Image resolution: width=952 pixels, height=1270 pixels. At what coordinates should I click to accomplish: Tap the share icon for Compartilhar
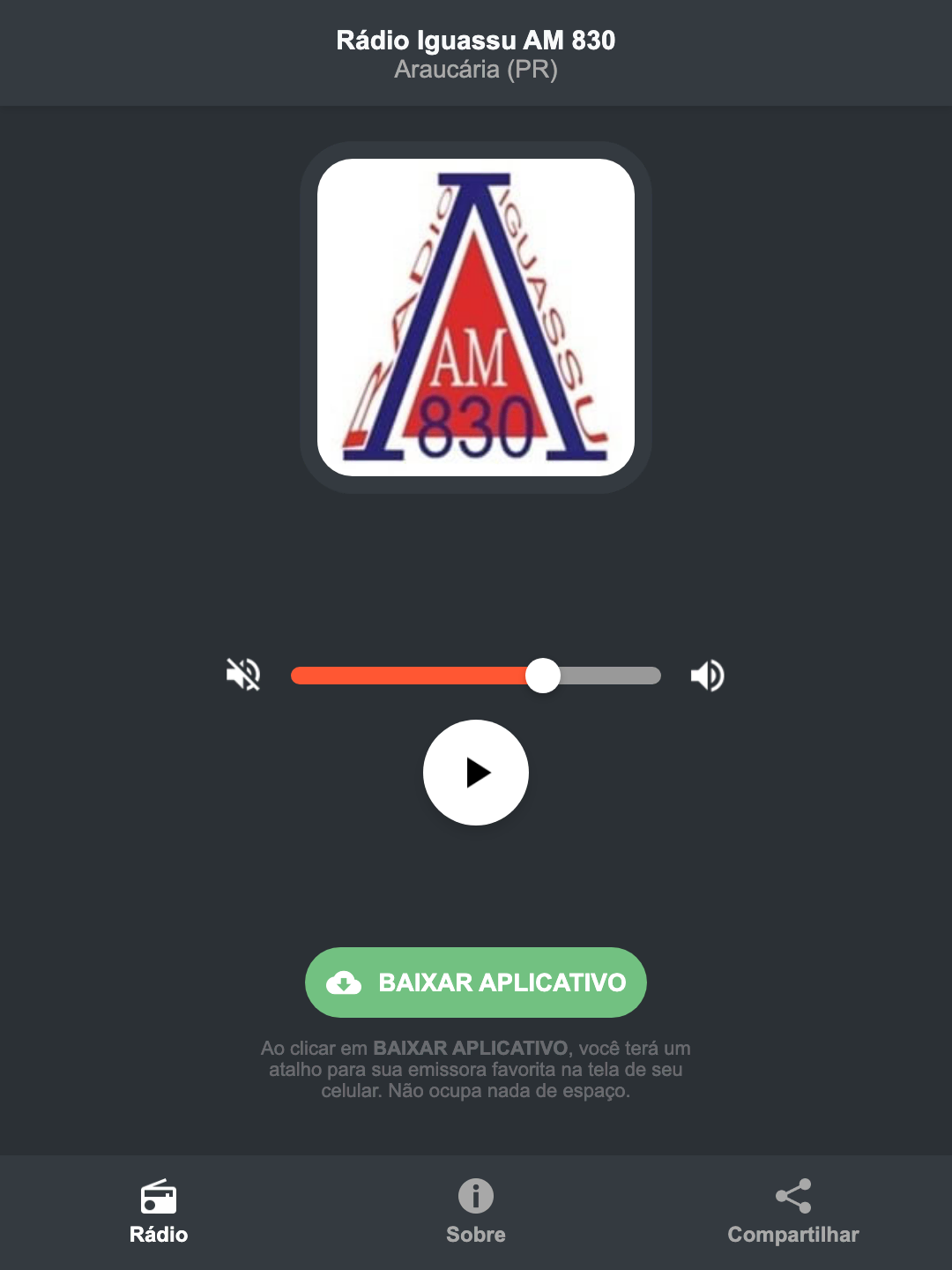[x=793, y=1197]
